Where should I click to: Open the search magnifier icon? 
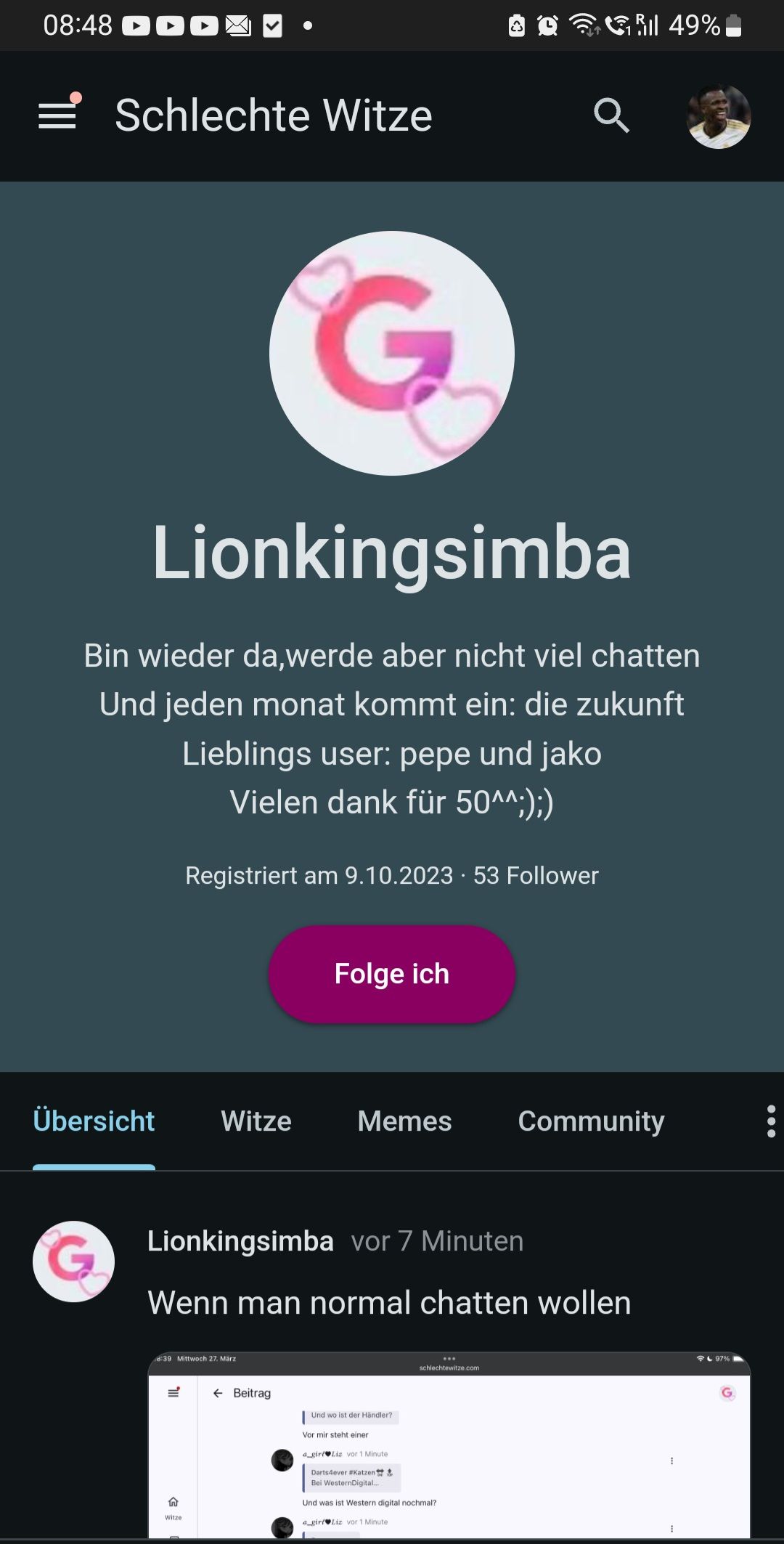611,115
